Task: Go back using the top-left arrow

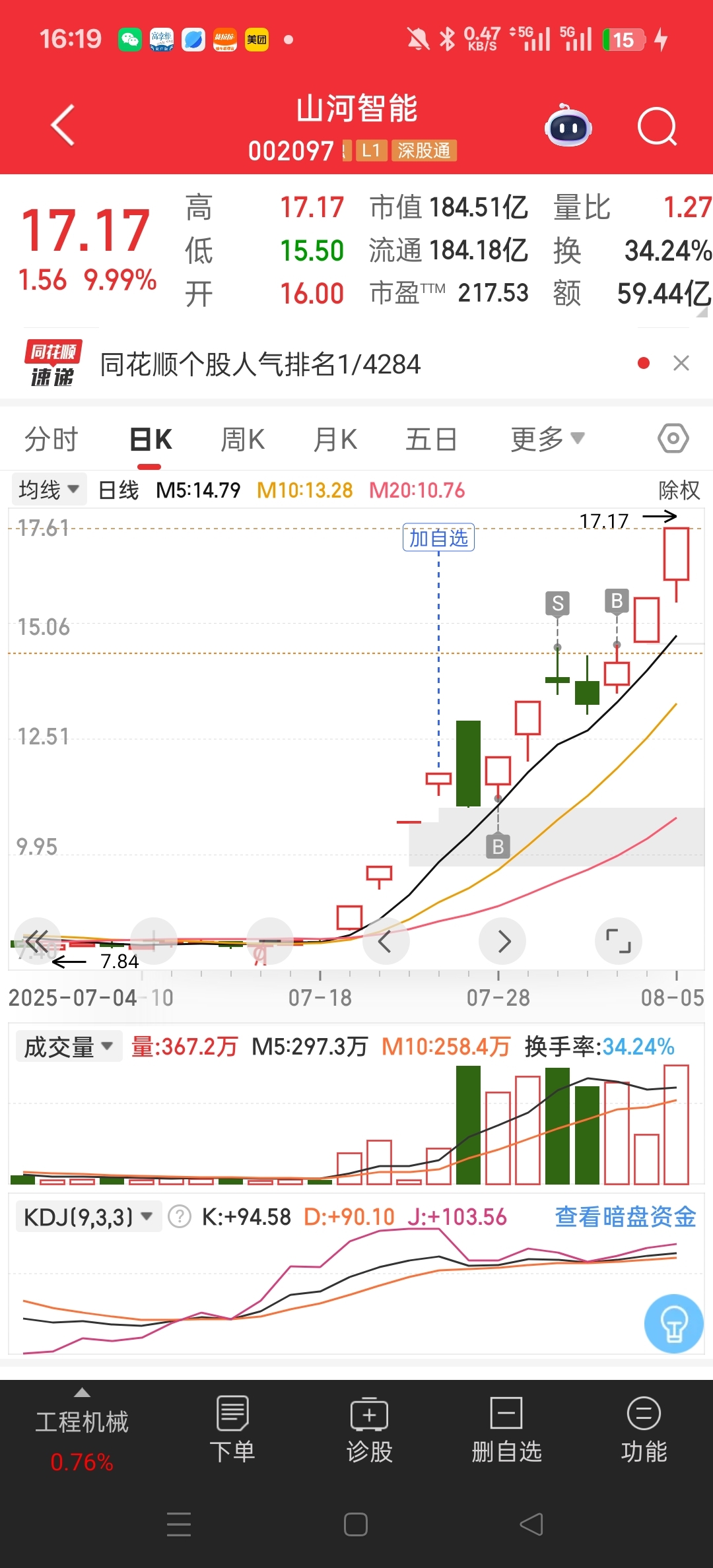Action: 63,125
